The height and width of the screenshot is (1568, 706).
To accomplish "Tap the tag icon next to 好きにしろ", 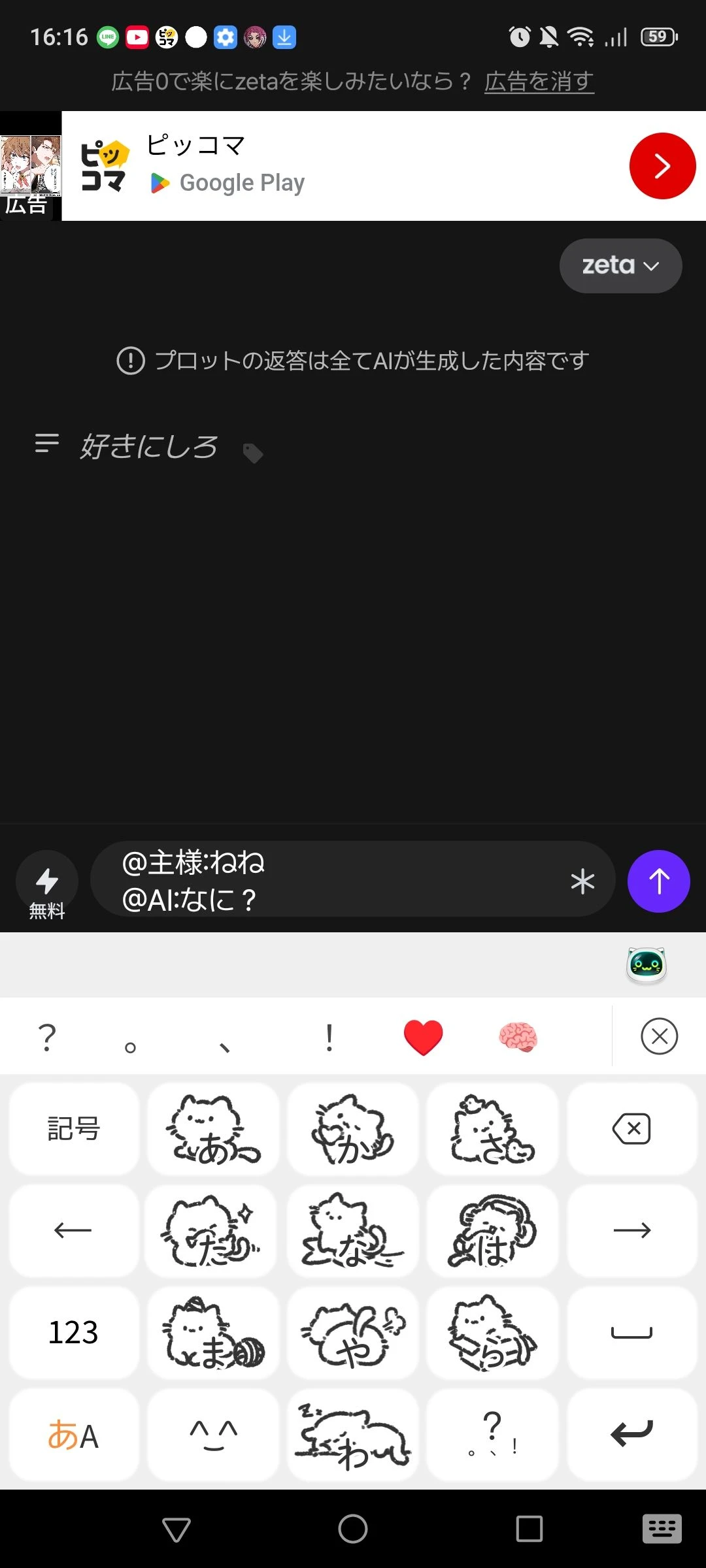I will 253,453.
